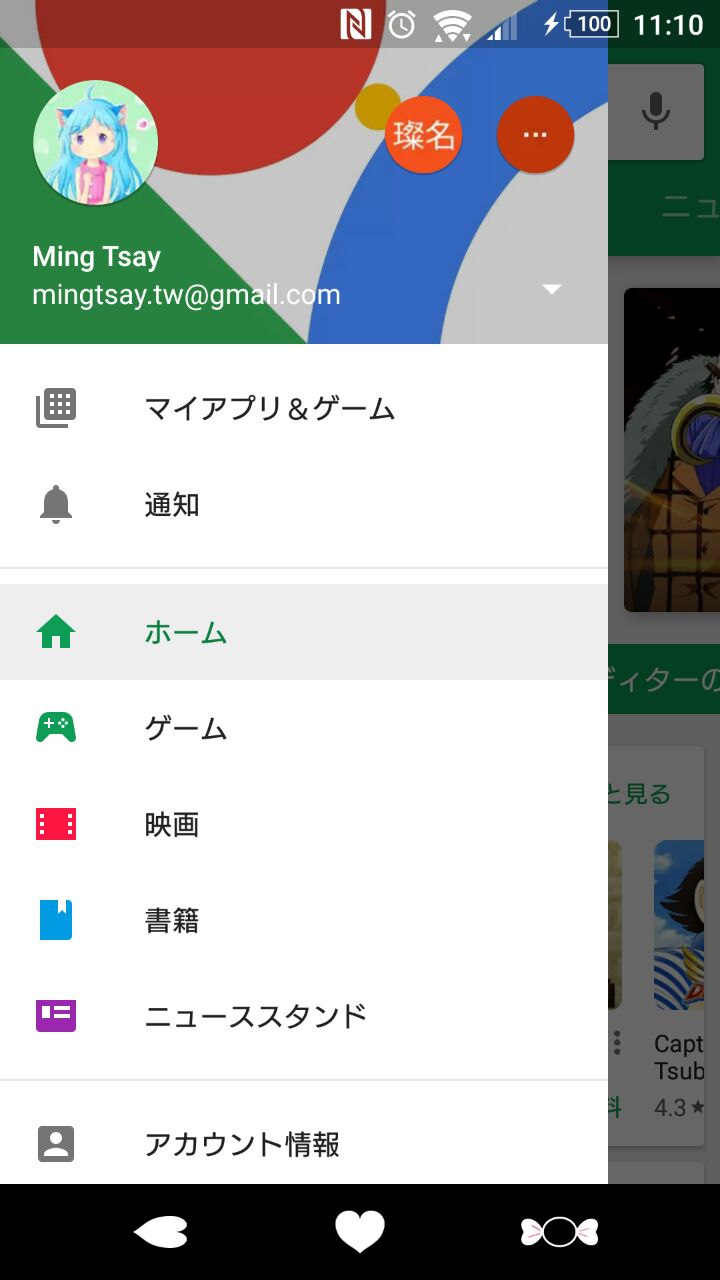Go to the ゲーム section
The height and width of the screenshot is (1280, 720).
(186, 729)
